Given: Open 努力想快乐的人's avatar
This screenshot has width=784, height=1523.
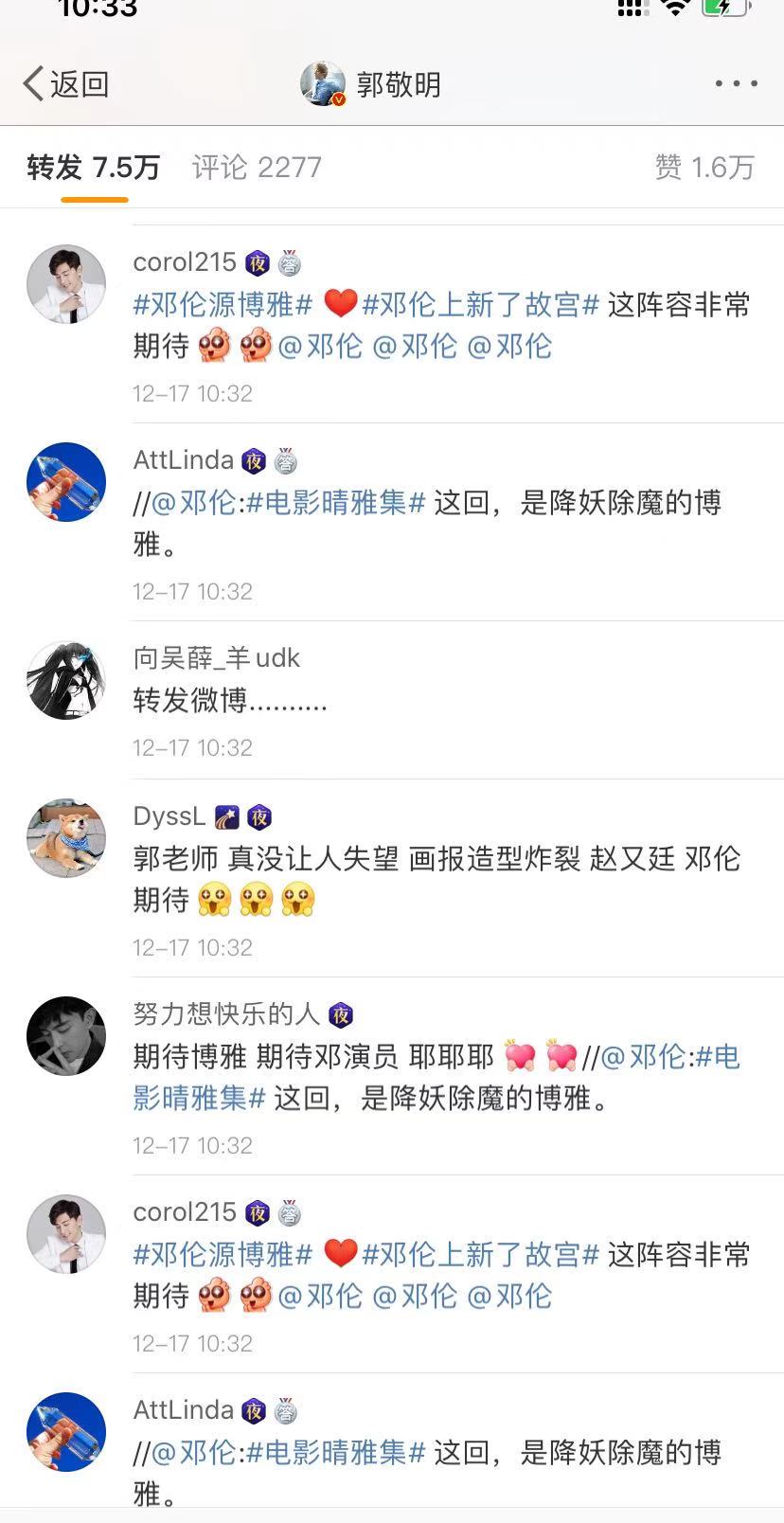Looking at the screenshot, I should tap(66, 1036).
